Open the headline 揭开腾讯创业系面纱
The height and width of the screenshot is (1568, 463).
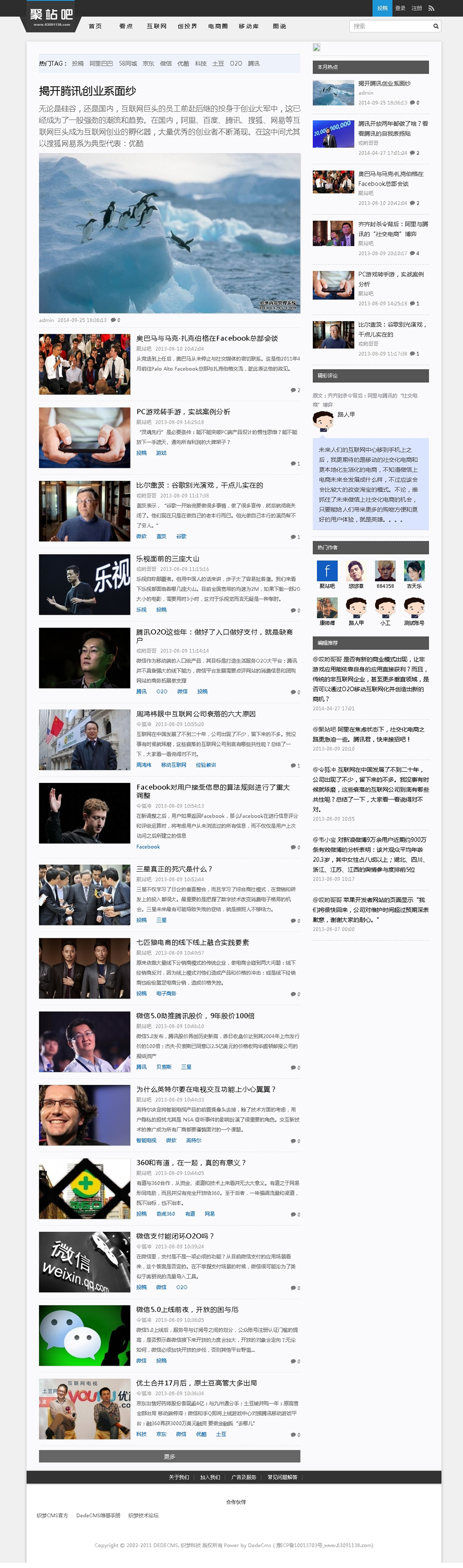(x=88, y=91)
